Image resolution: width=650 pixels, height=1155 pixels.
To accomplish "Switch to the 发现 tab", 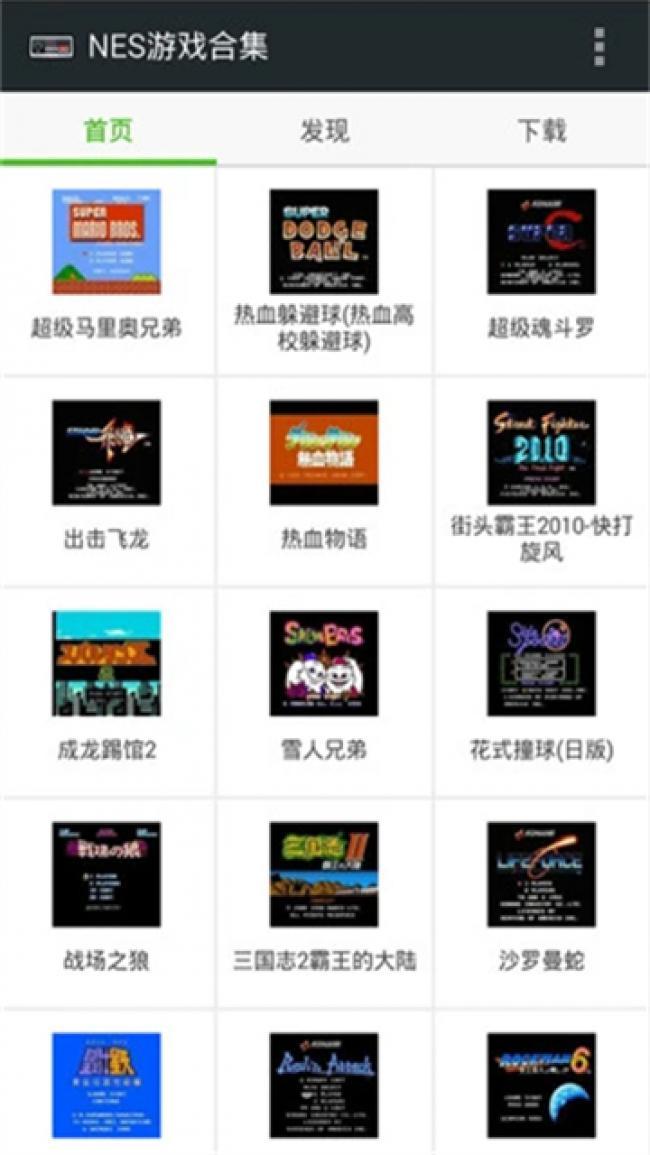I will [324, 131].
